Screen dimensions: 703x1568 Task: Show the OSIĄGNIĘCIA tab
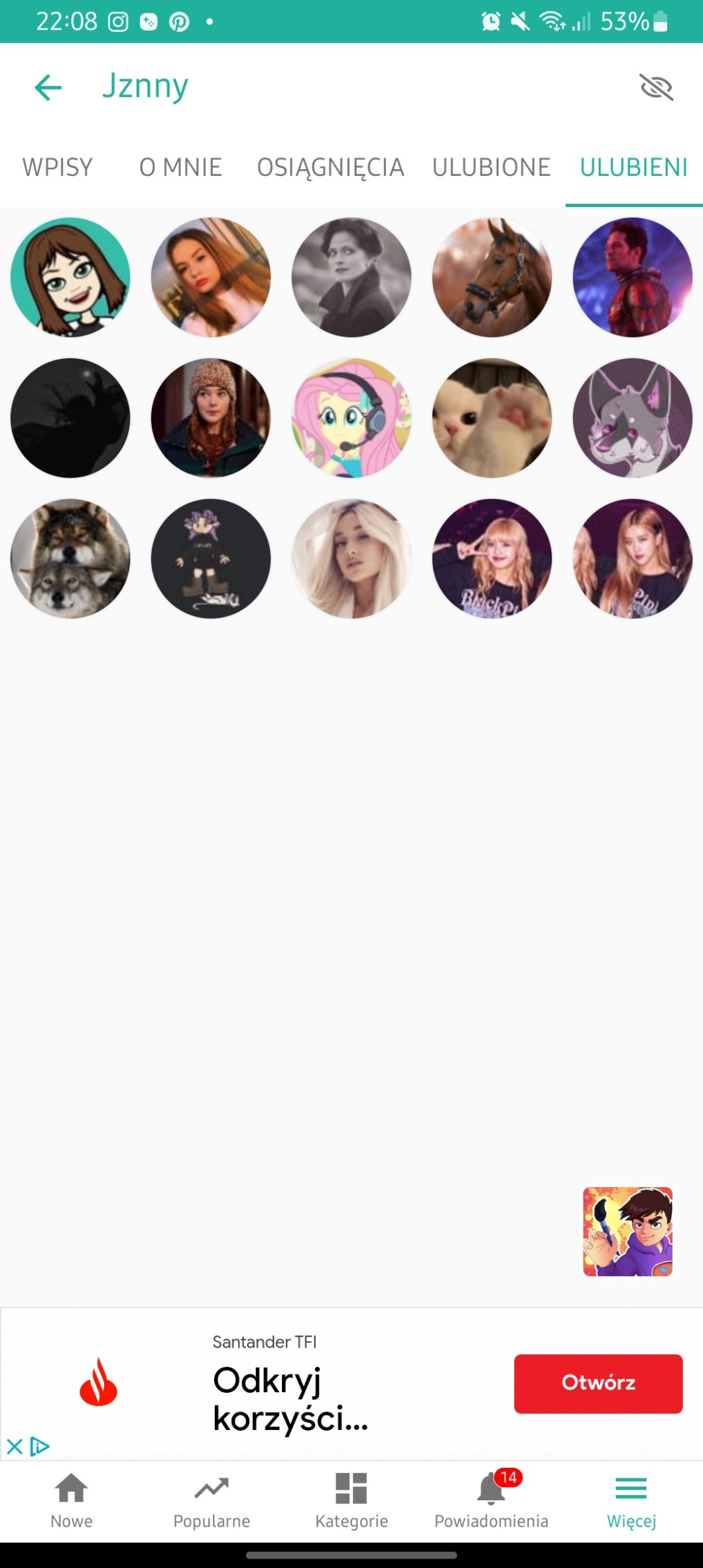(x=330, y=167)
